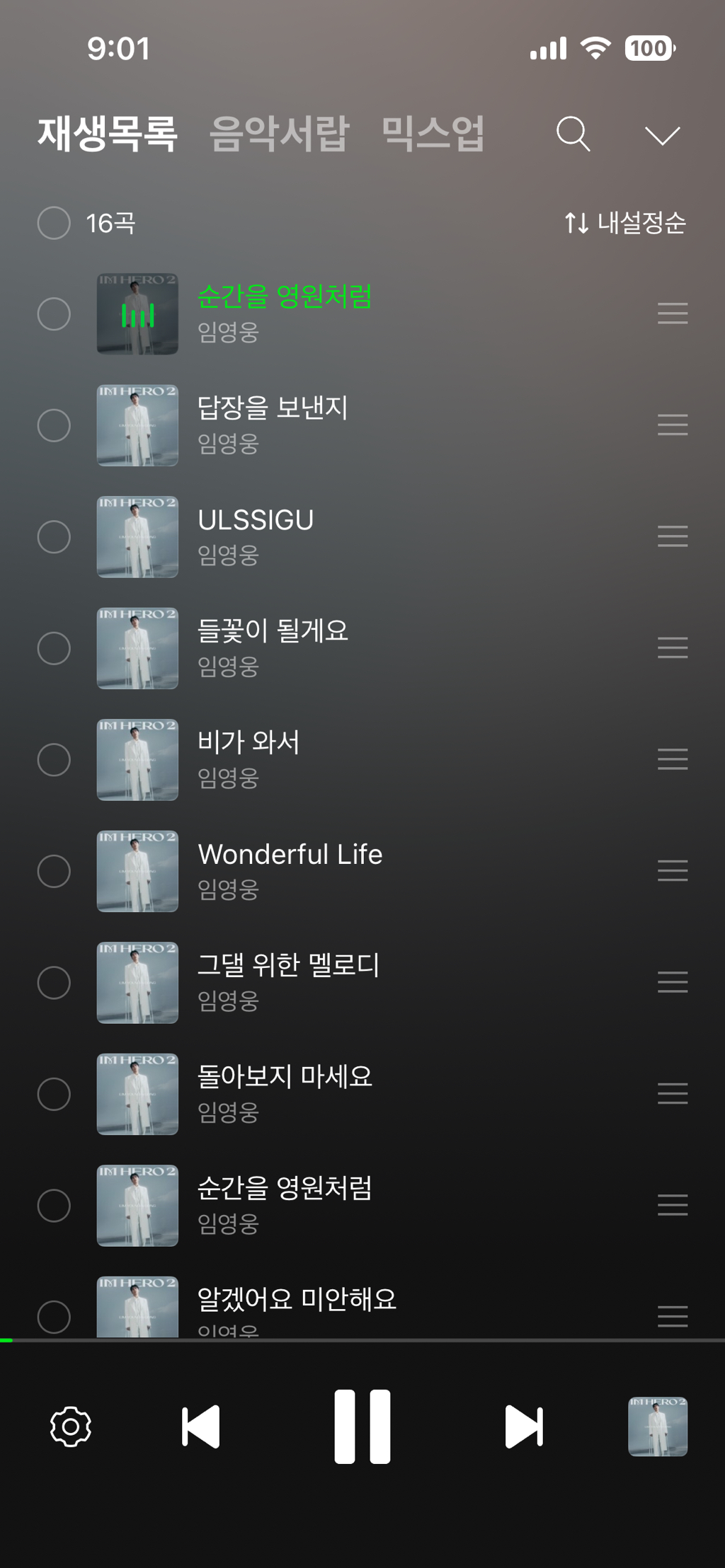
Task: Switch to the 음악서랍 tab
Action: [280, 134]
